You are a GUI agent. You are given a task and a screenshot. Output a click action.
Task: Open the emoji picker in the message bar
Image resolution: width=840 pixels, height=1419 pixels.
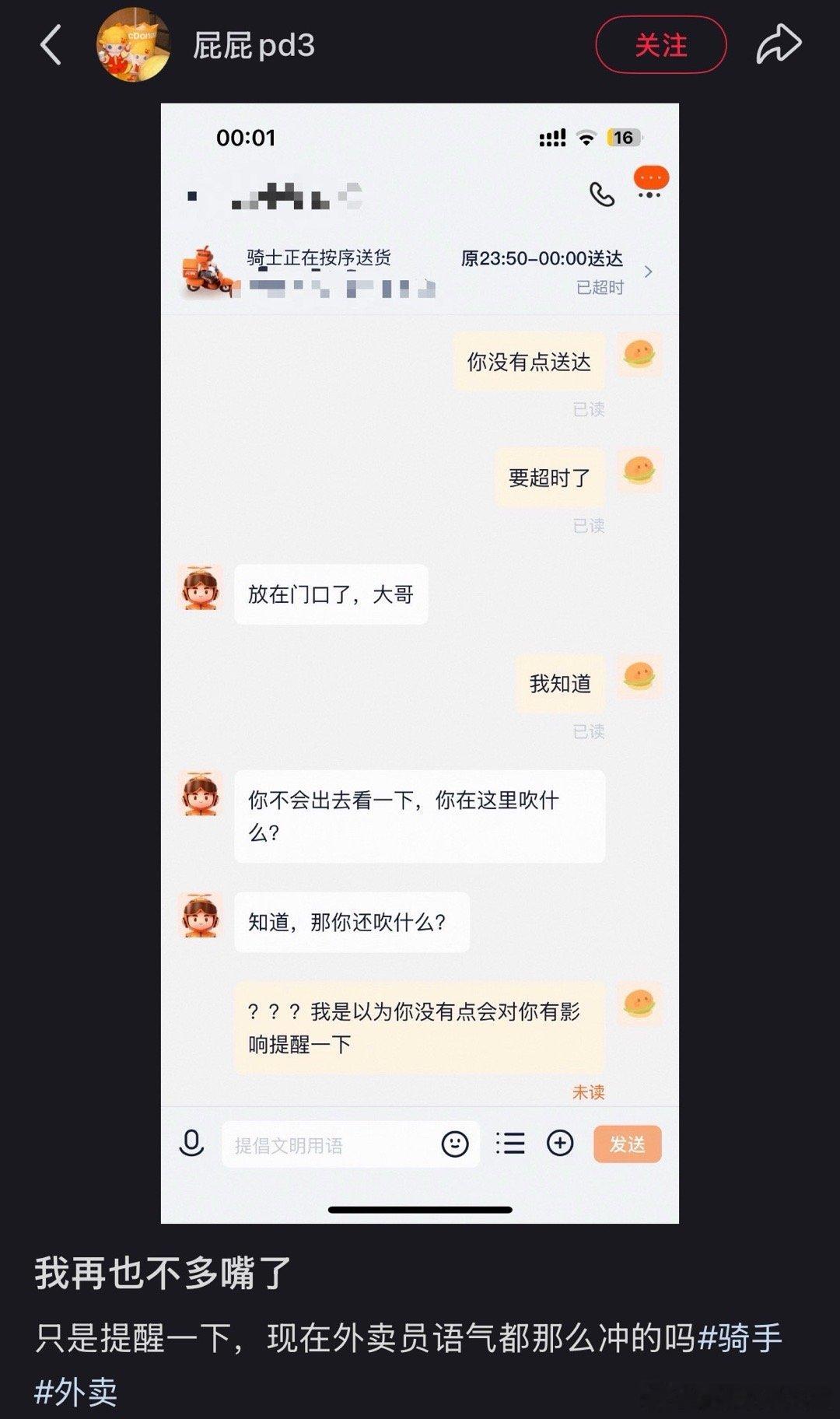click(x=454, y=1144)
